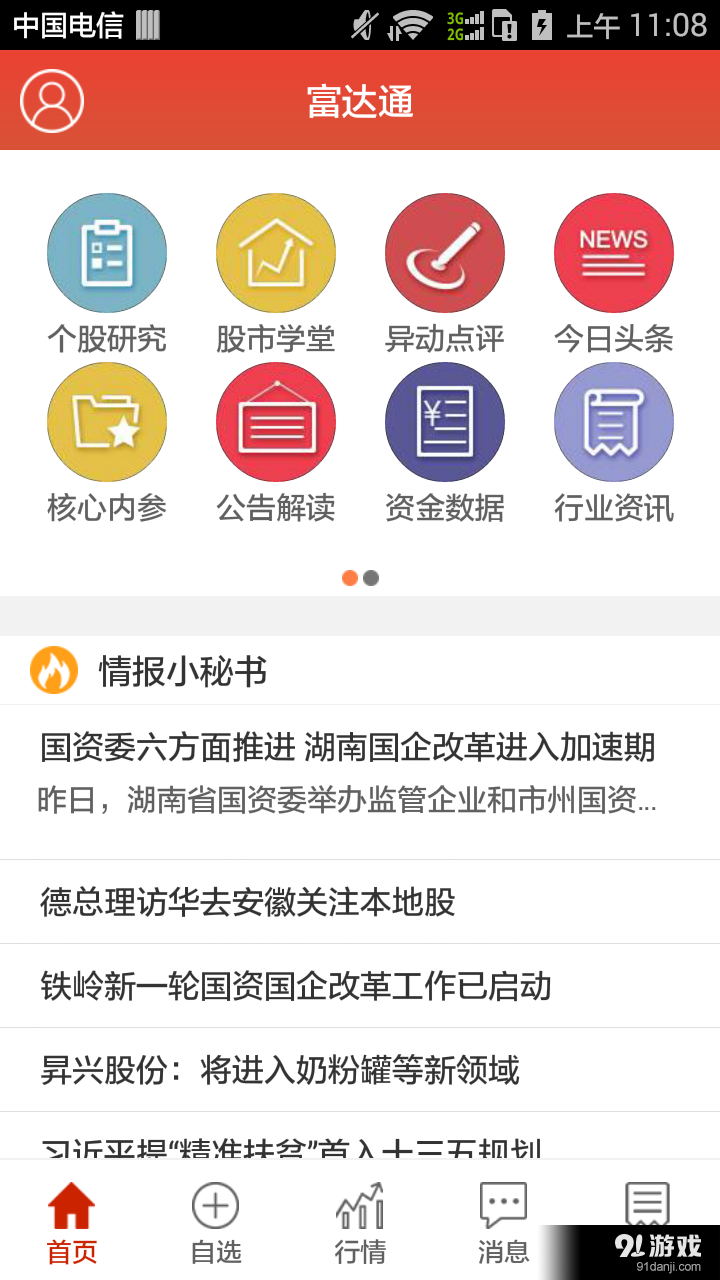Tap the flame icon beside 情报小秘书

click(54, 670)
